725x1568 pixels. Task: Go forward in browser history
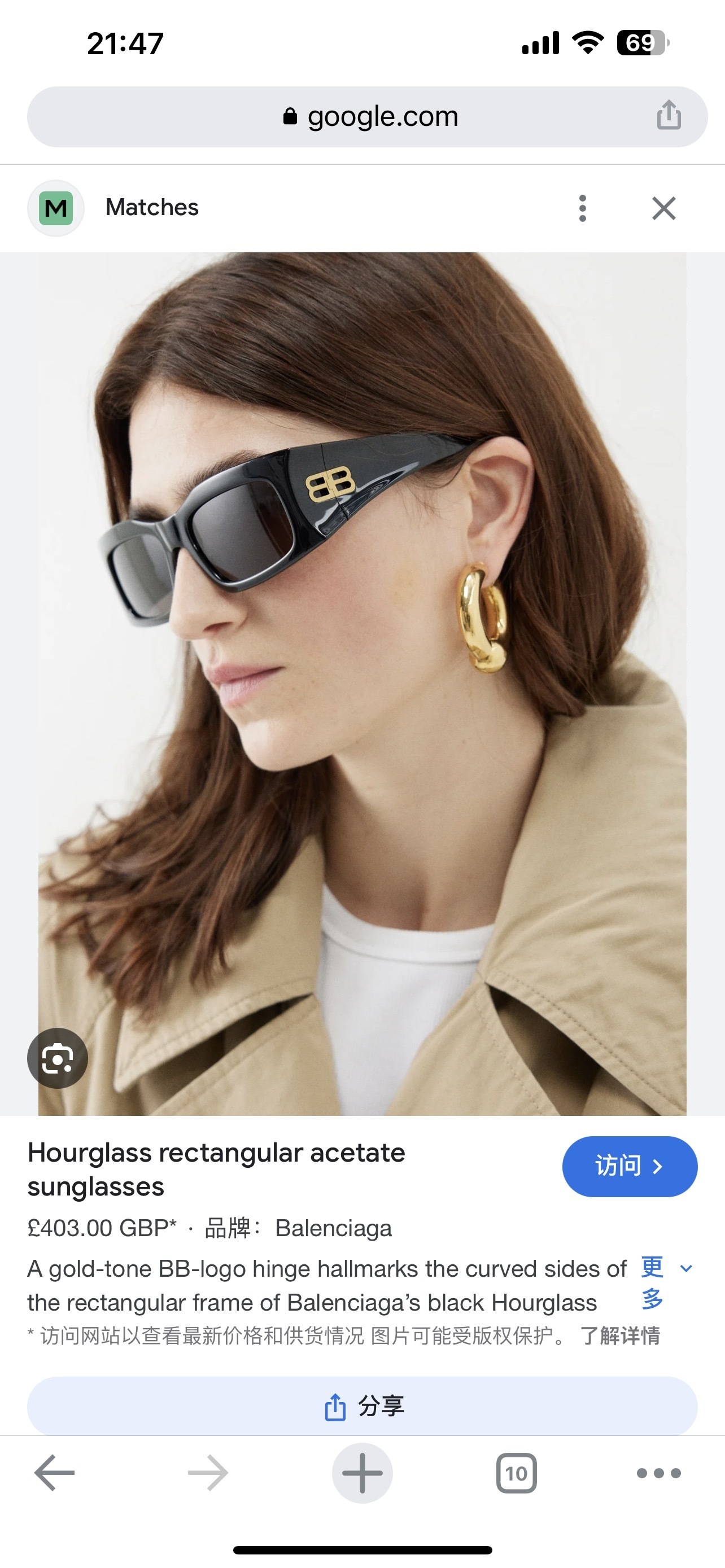[x=208, y=1473]
